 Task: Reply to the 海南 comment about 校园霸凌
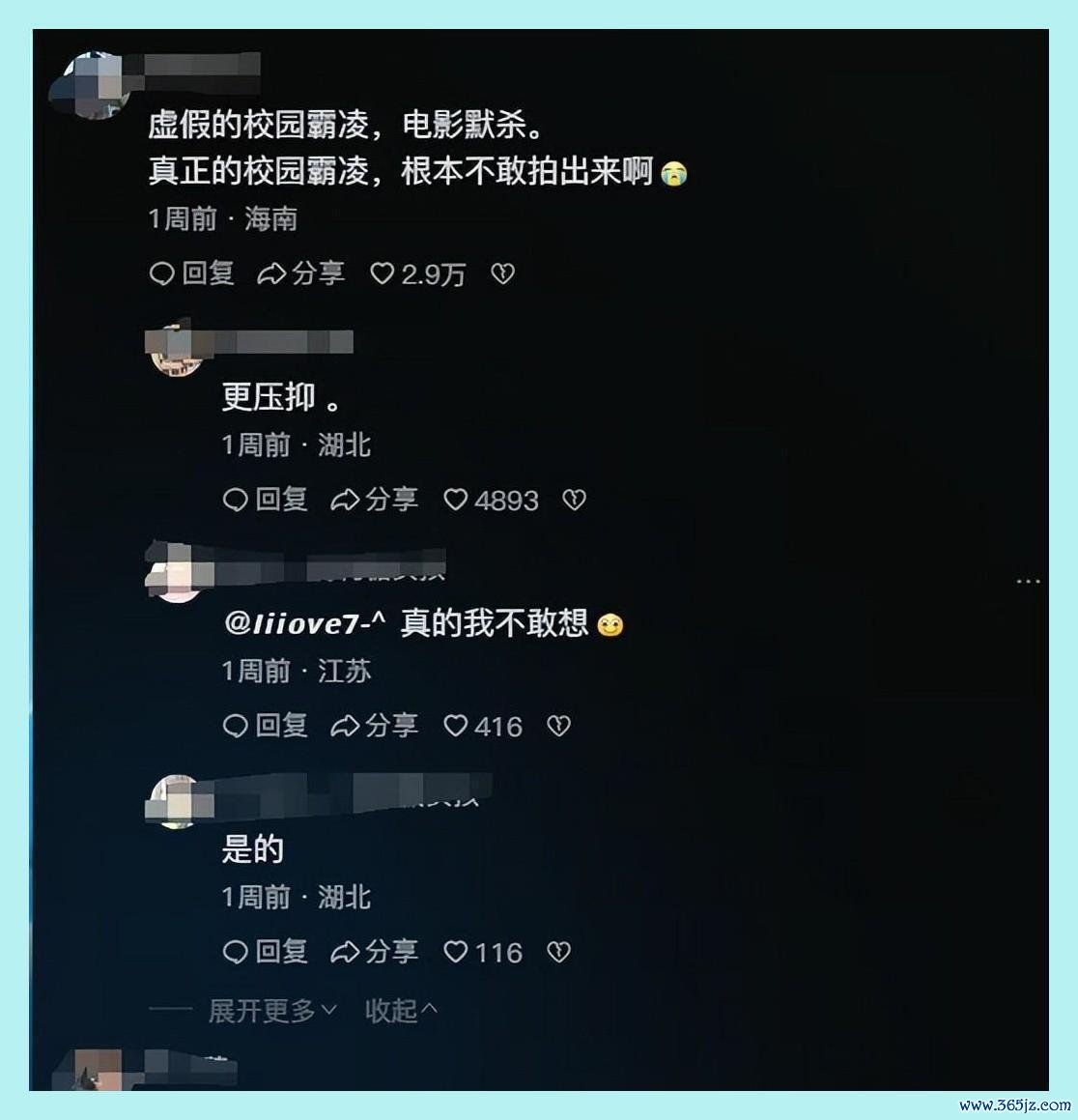tap(191, 274)
